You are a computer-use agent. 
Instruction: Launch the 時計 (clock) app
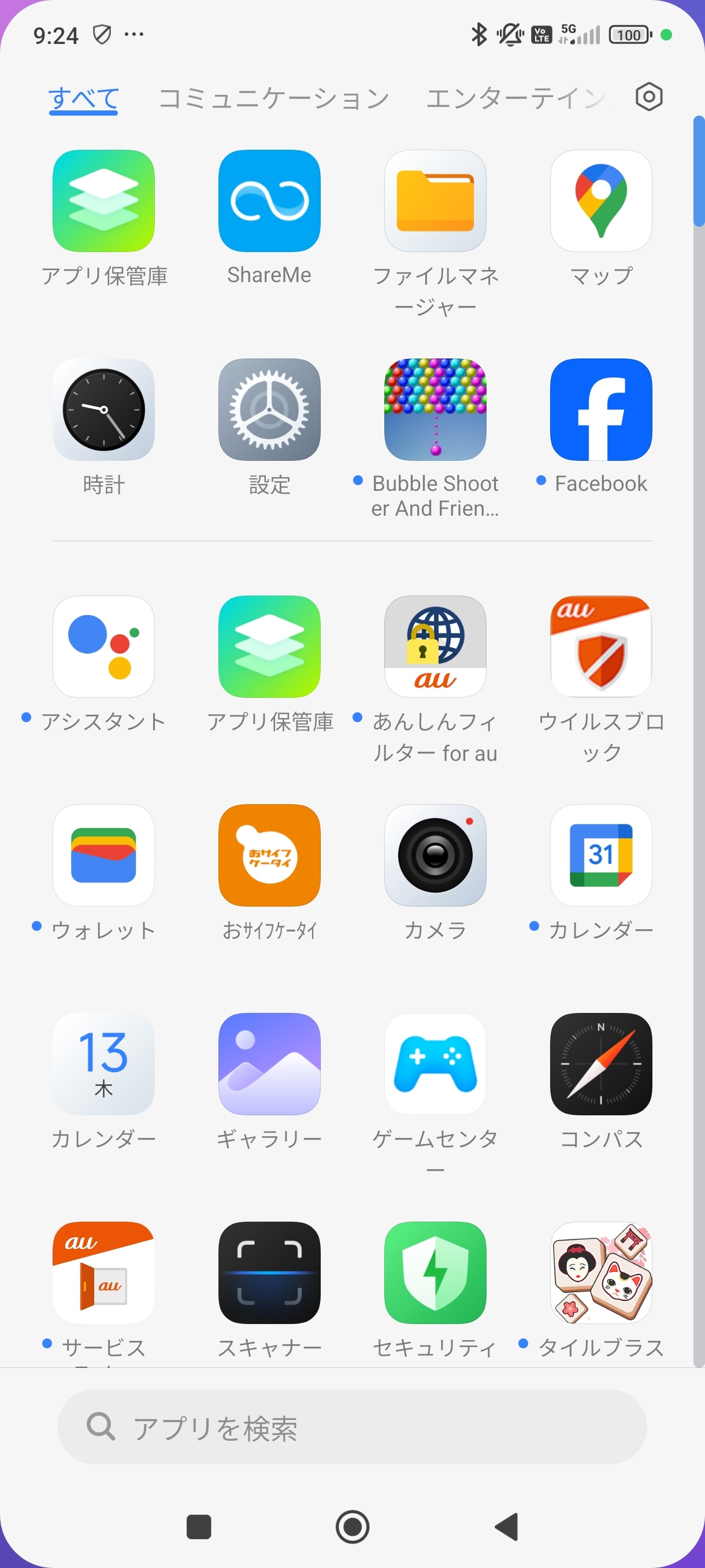[103, 410]
